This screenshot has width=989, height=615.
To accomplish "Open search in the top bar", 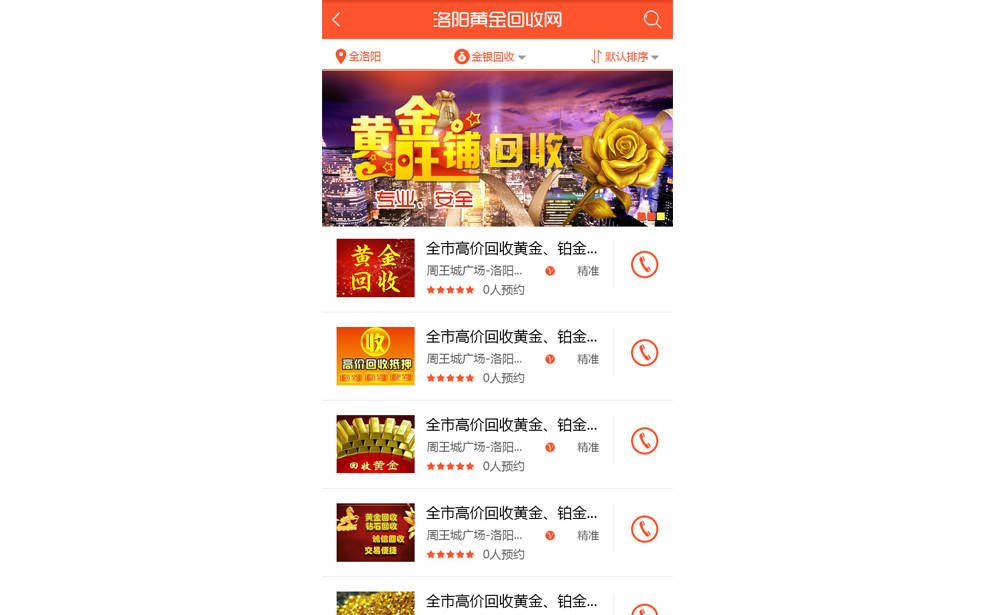I will pos(652,20).
